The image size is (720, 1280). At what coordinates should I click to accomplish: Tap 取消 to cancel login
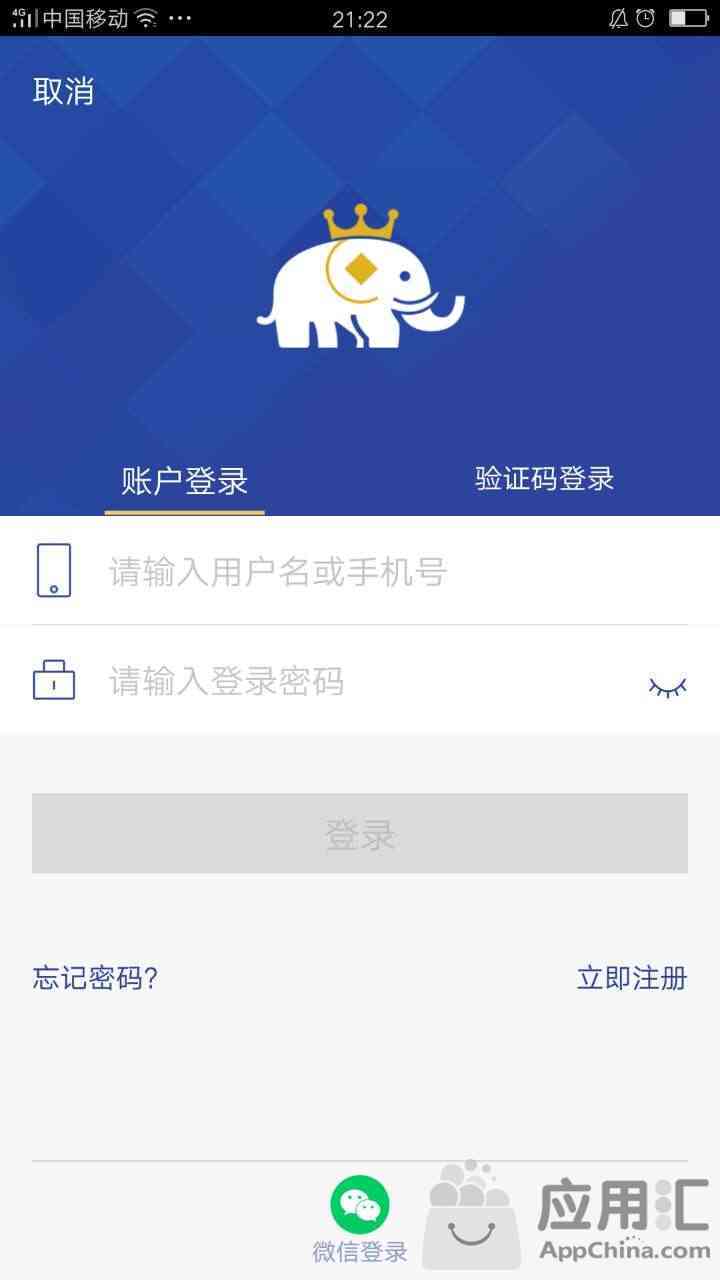[63, 91]
